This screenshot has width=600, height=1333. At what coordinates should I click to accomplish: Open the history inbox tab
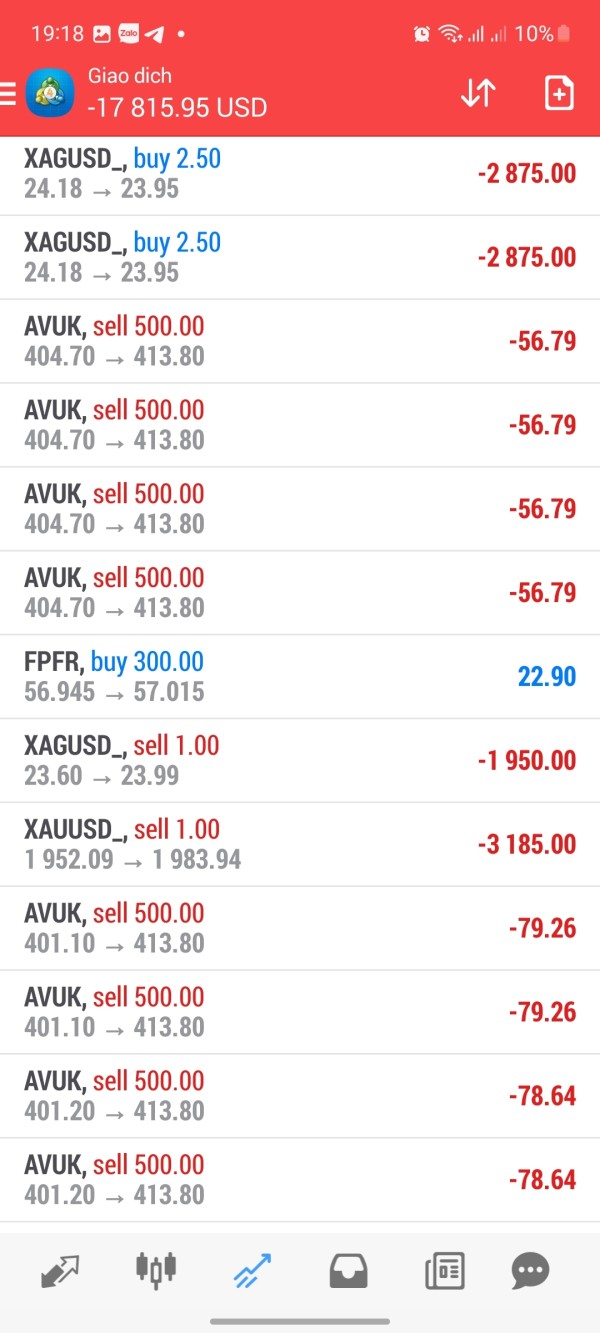pos(348,1271)
